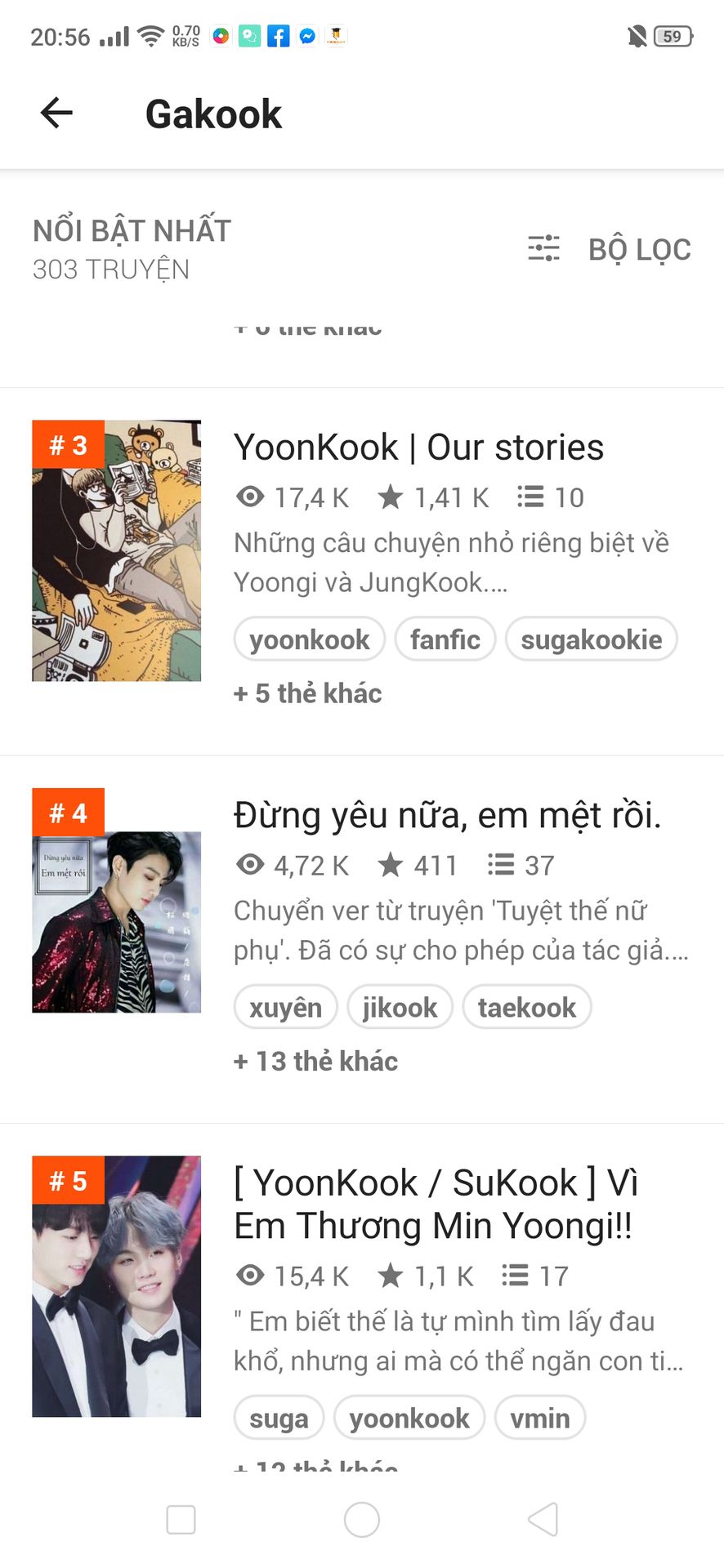Show the + 13 thẻ khác tags
Screen dimensions: 724x1568
point(316,1061)
